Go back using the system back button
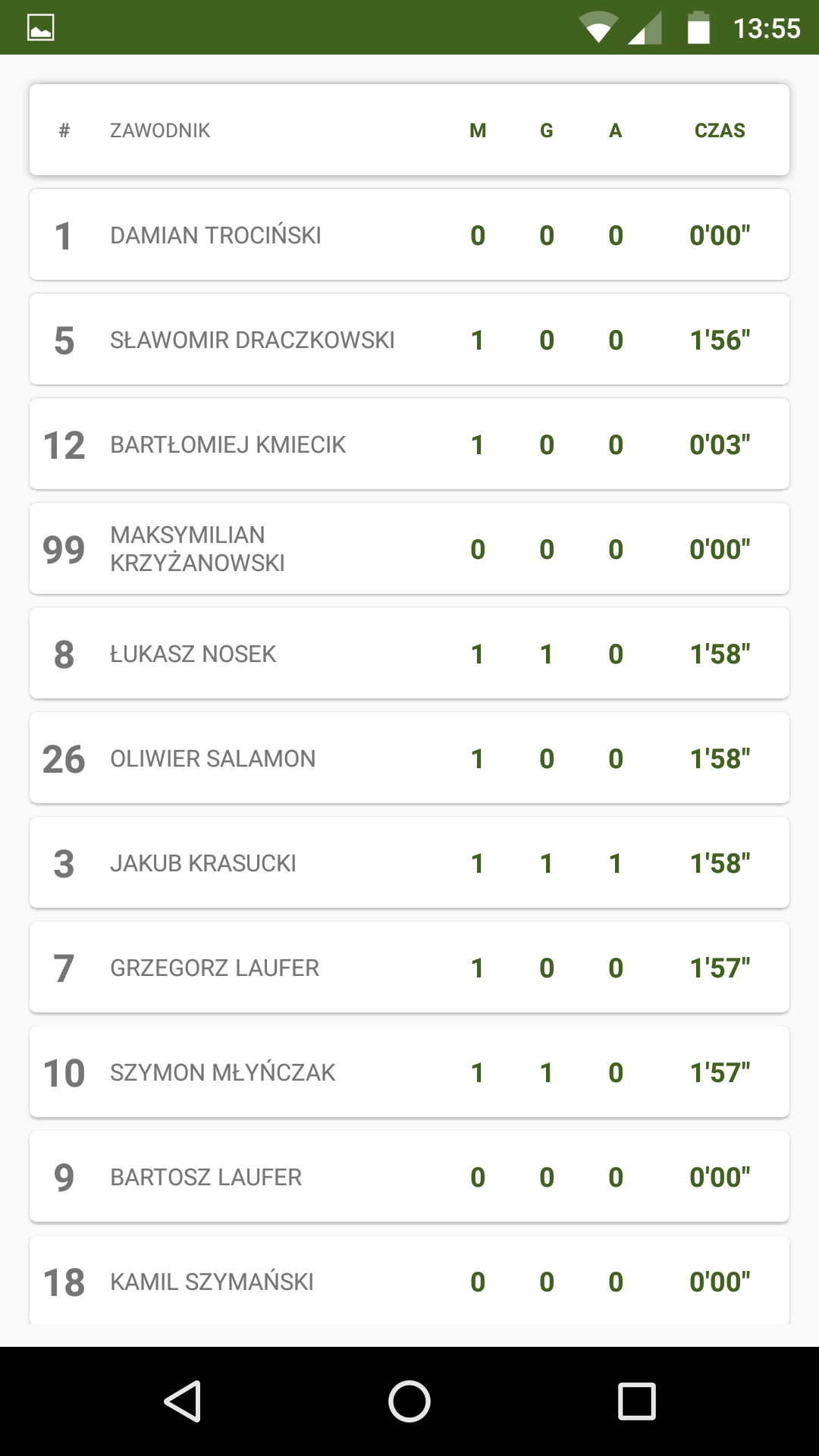 [182, 1401]
